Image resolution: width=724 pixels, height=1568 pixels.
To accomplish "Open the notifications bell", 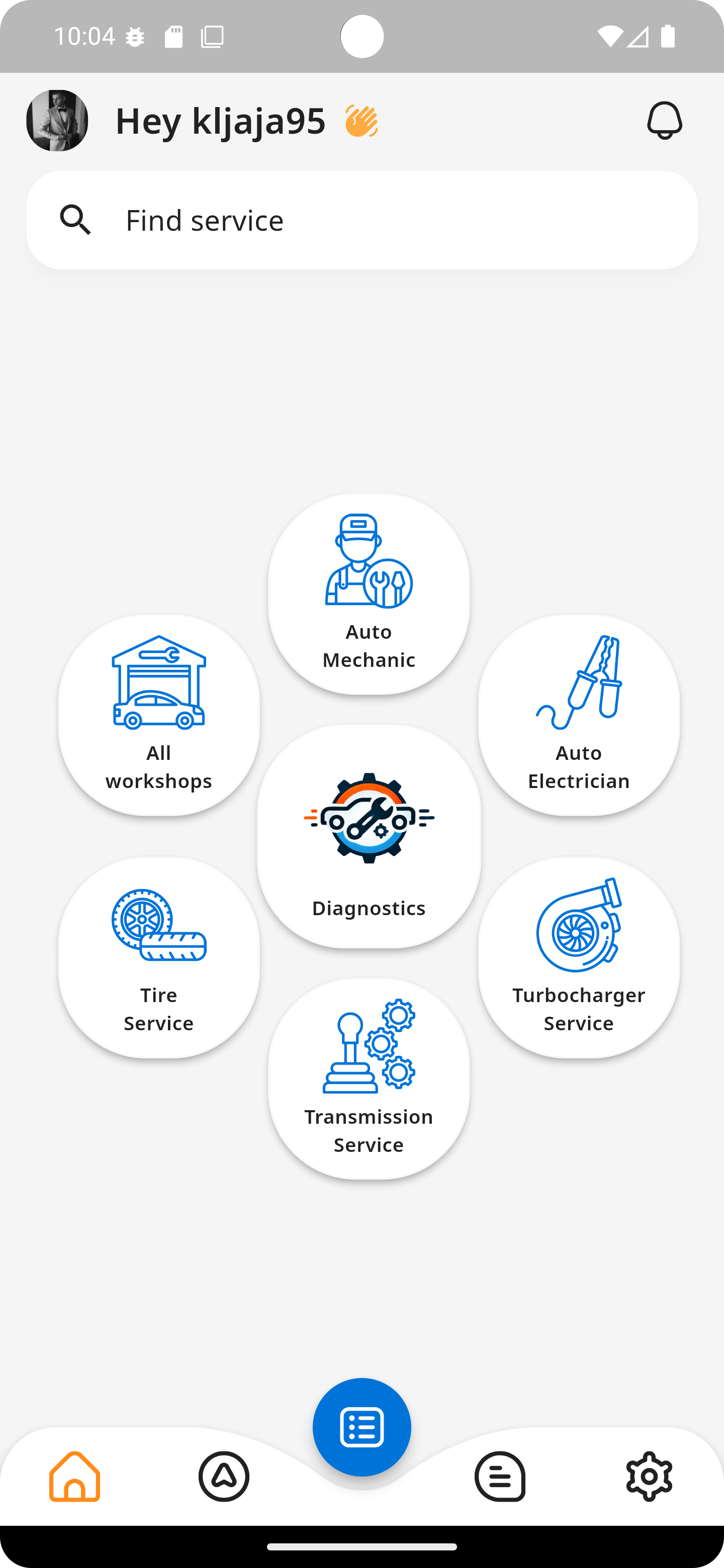I will (664, 121).
